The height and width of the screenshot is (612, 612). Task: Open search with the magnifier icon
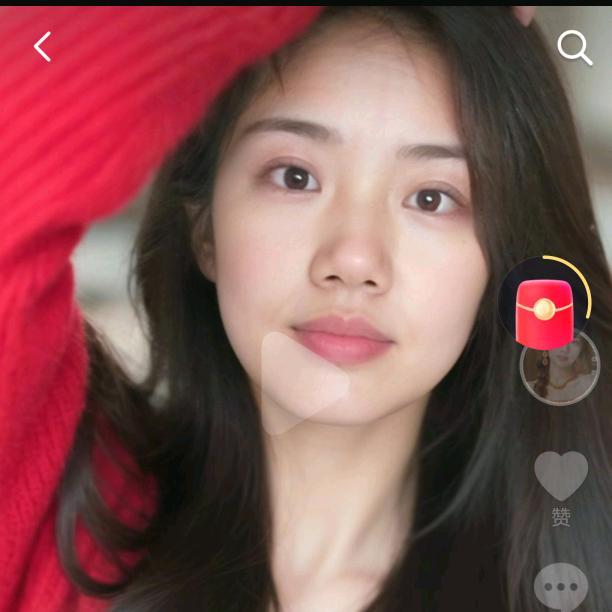[574, 47]
